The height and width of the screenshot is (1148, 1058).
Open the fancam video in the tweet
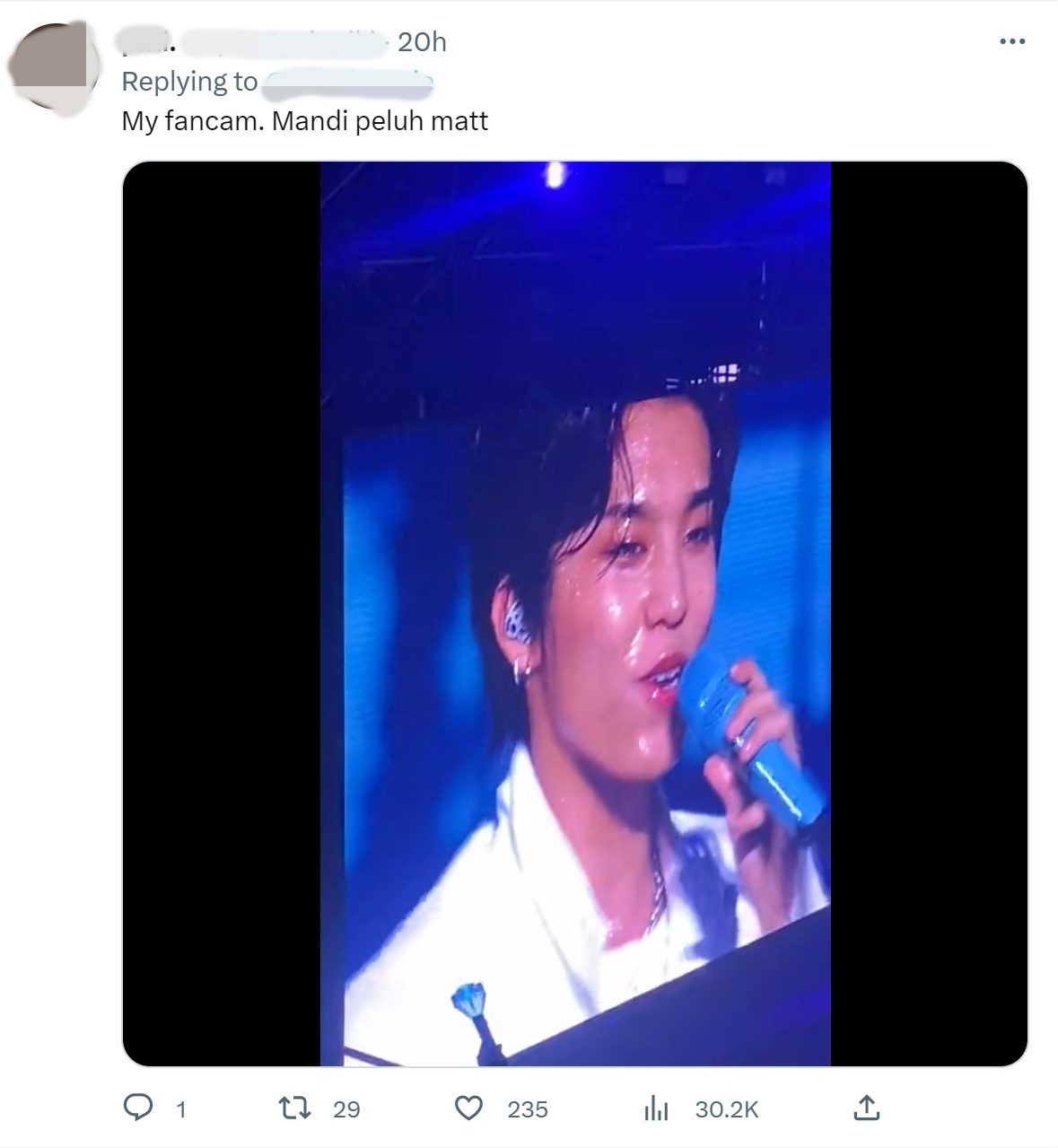pos(574,614)
